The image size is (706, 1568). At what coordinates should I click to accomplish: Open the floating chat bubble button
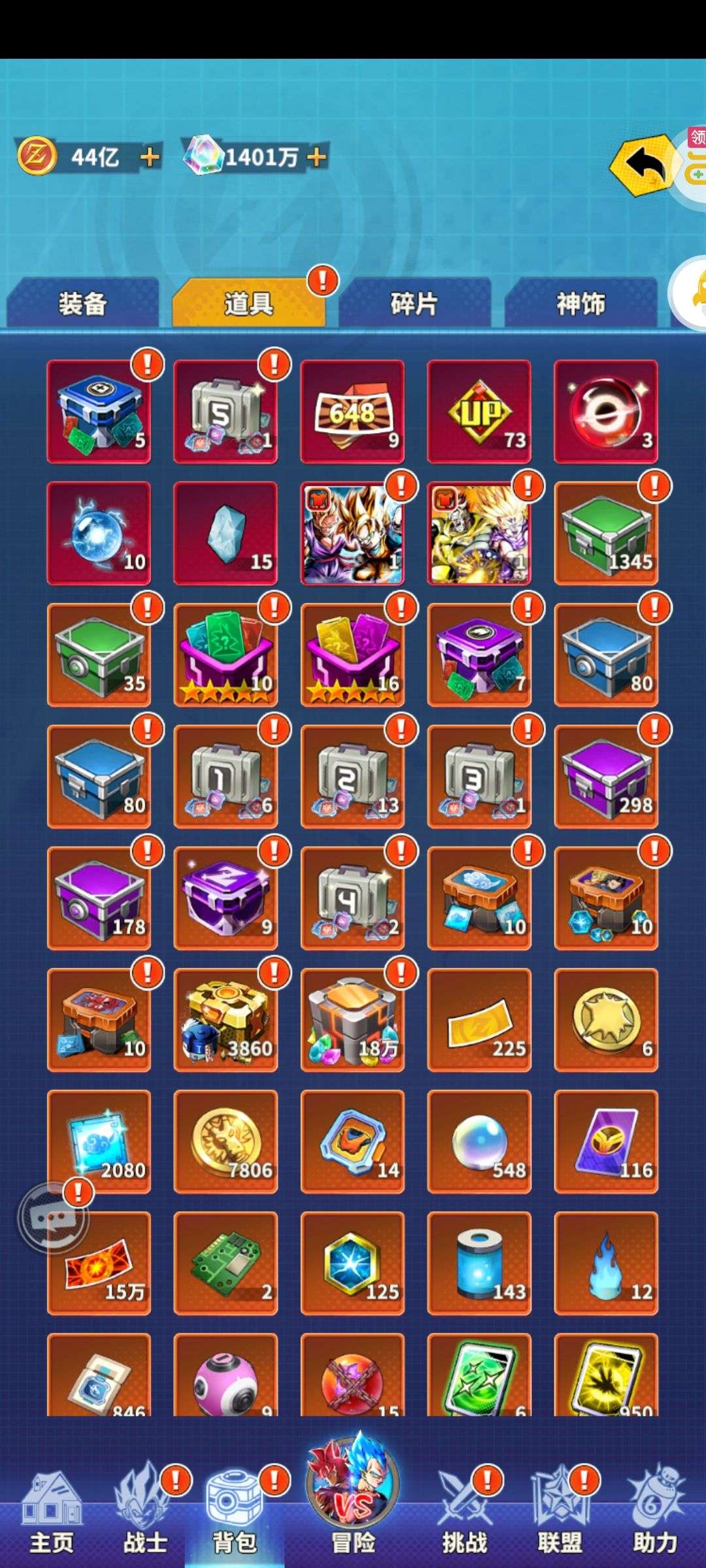tap(52, 1218)
